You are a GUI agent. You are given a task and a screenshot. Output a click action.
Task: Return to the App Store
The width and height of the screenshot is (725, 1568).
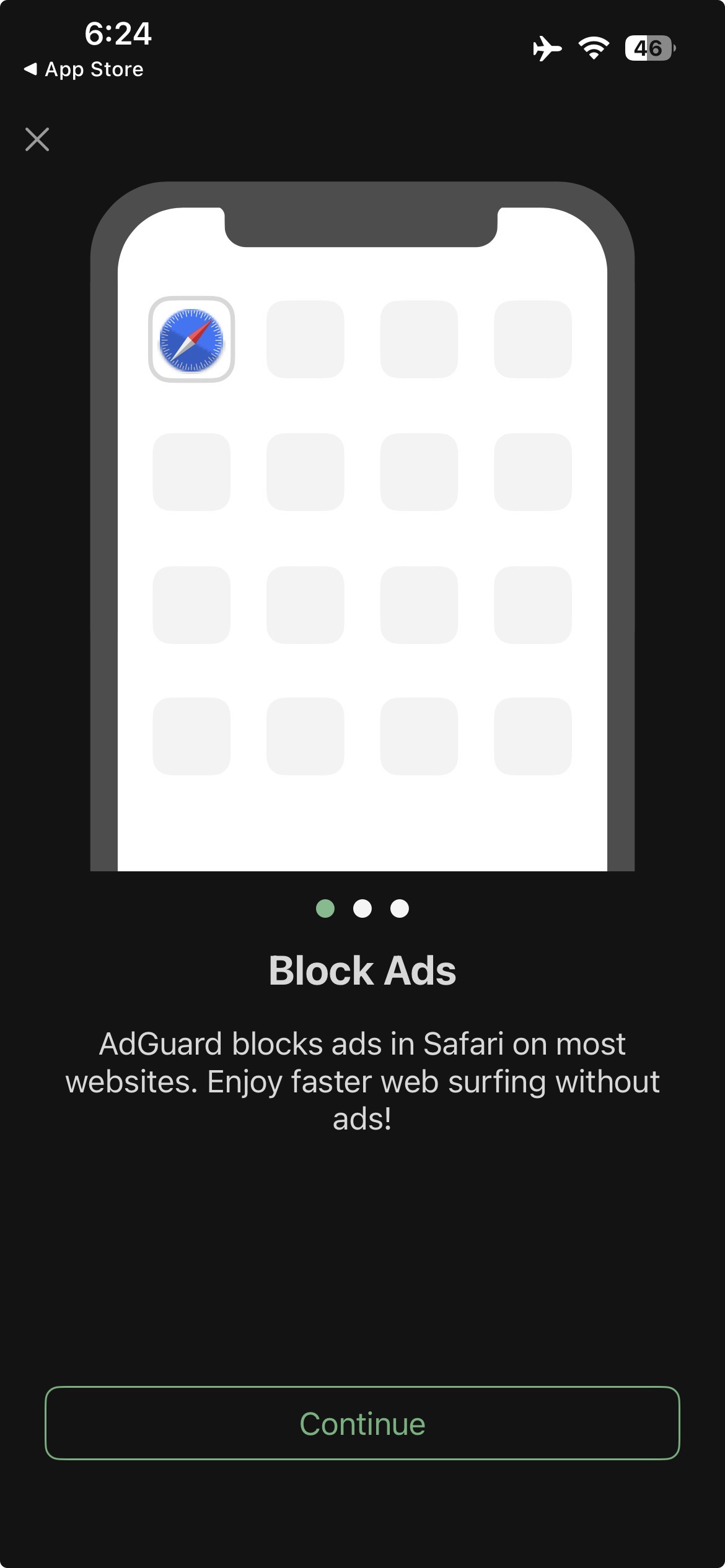tap(84, 69)
